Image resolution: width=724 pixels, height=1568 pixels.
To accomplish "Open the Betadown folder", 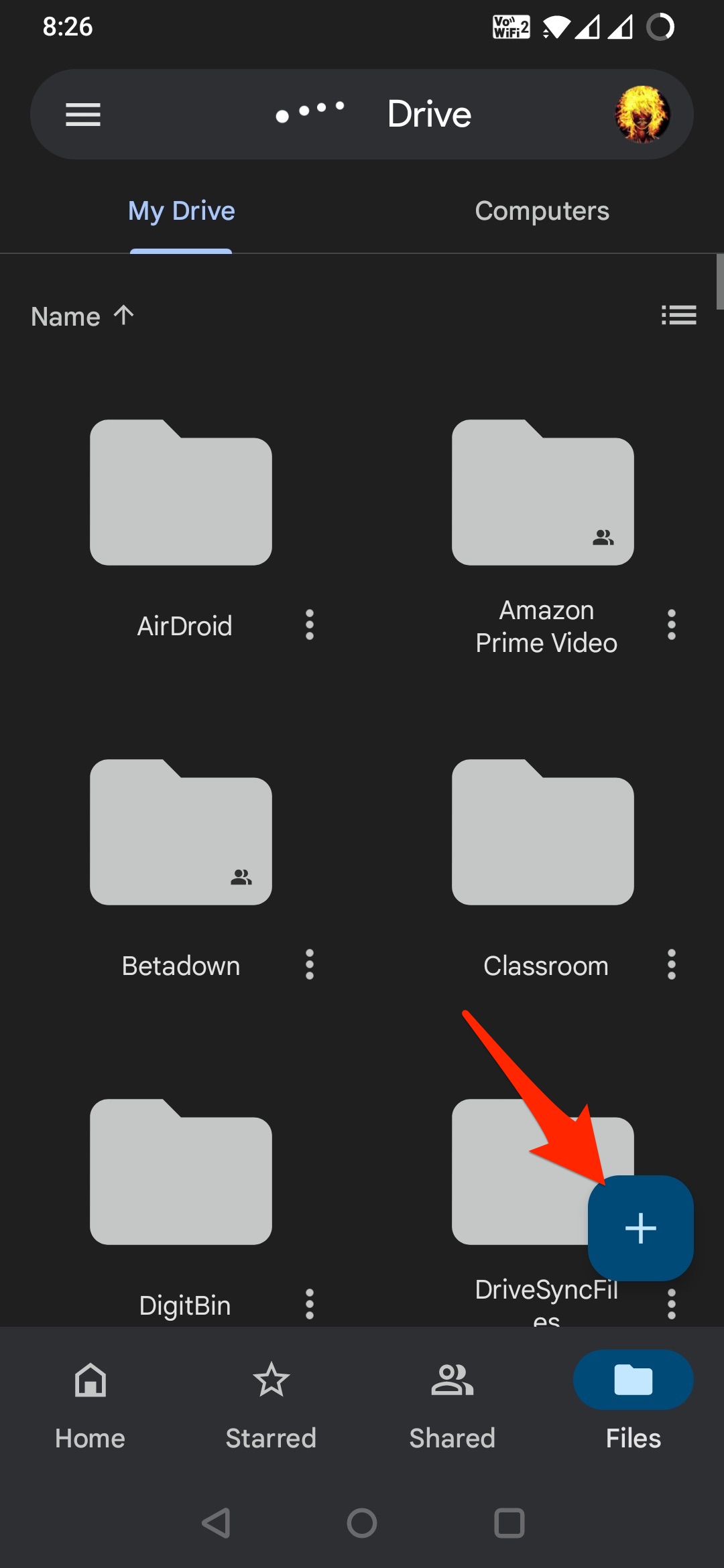I will click(x=181, y=832).
